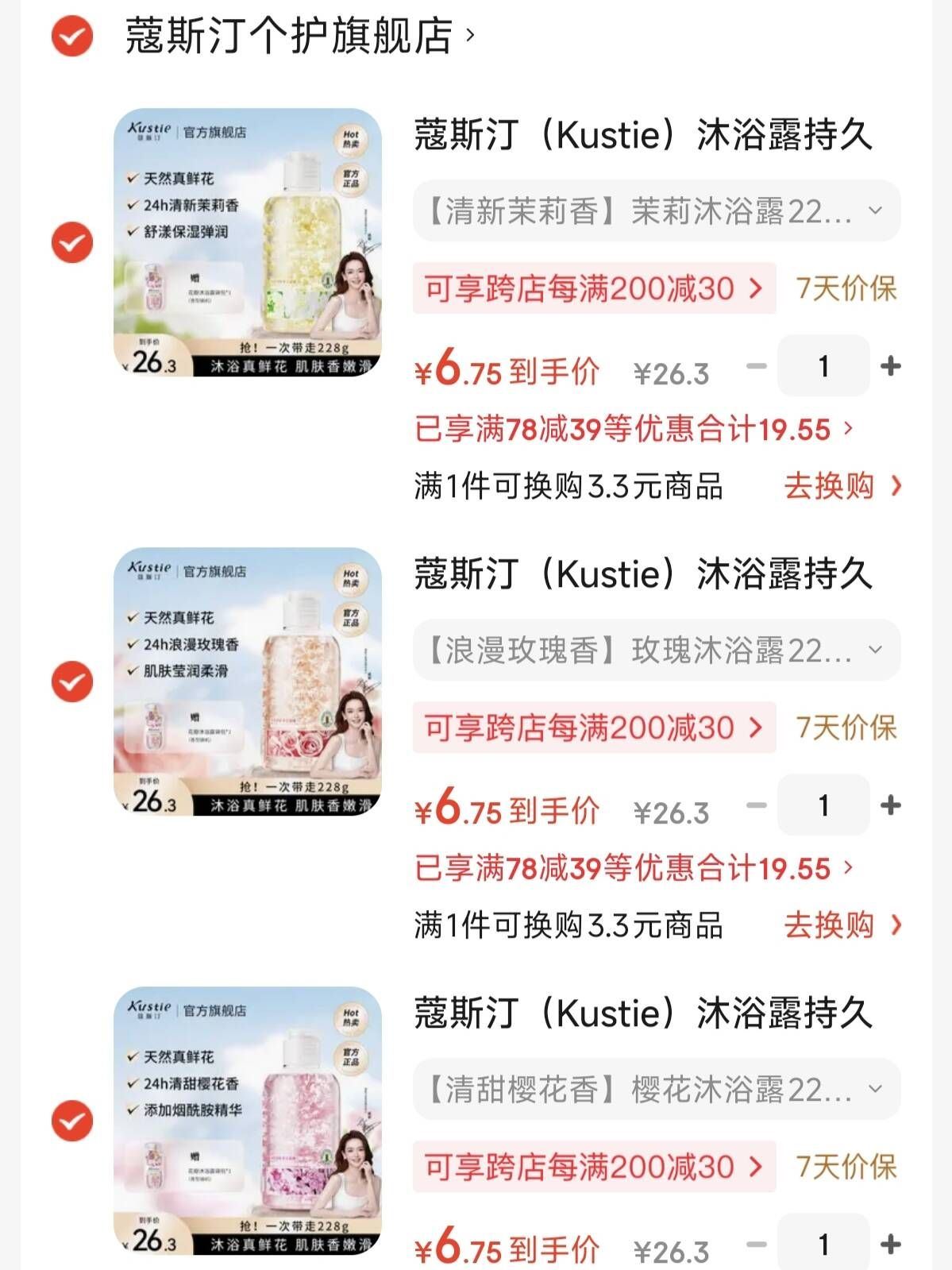Open the cherry blossom body wash image
The width and height of the screenshot is (952, 1270).
pos(247,1121)
